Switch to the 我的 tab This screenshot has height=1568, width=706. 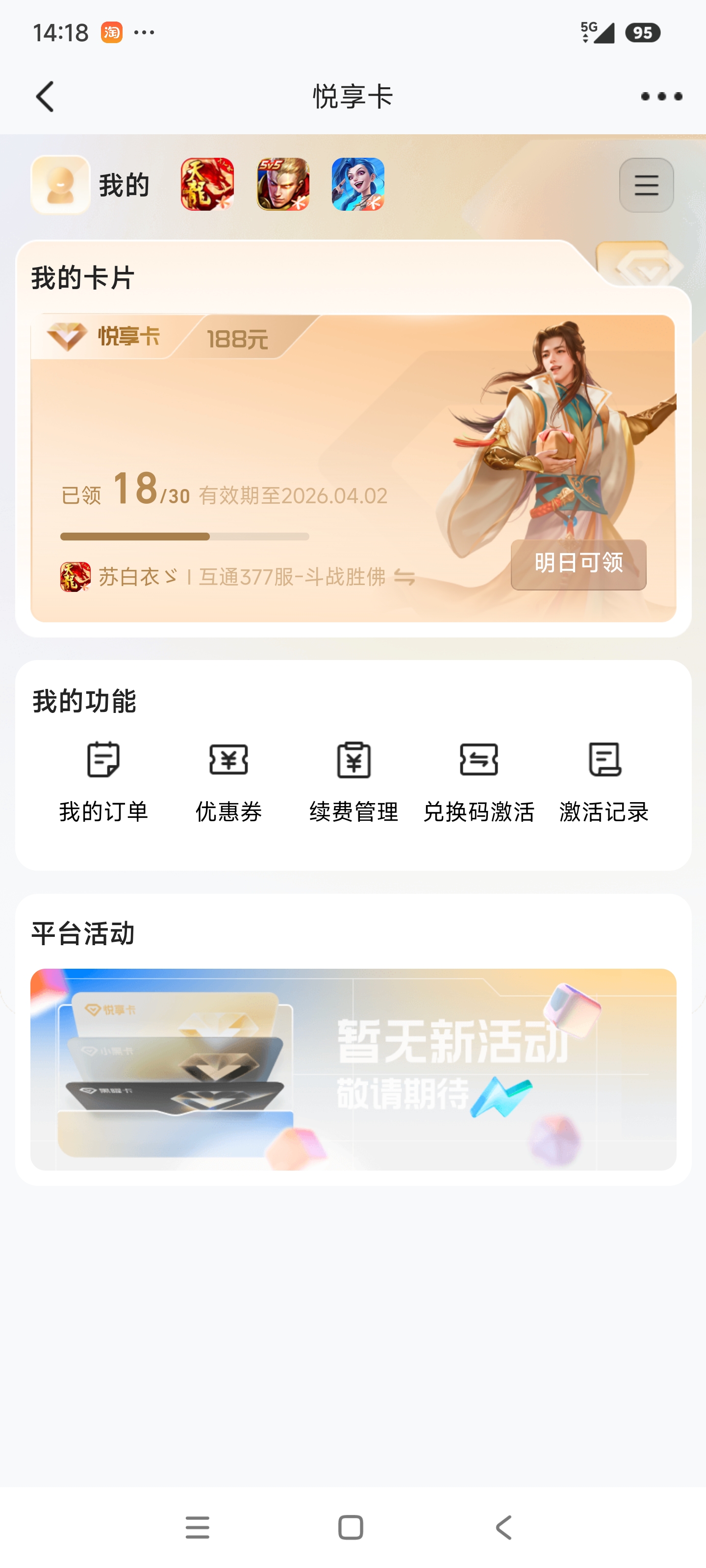[91, 185]
